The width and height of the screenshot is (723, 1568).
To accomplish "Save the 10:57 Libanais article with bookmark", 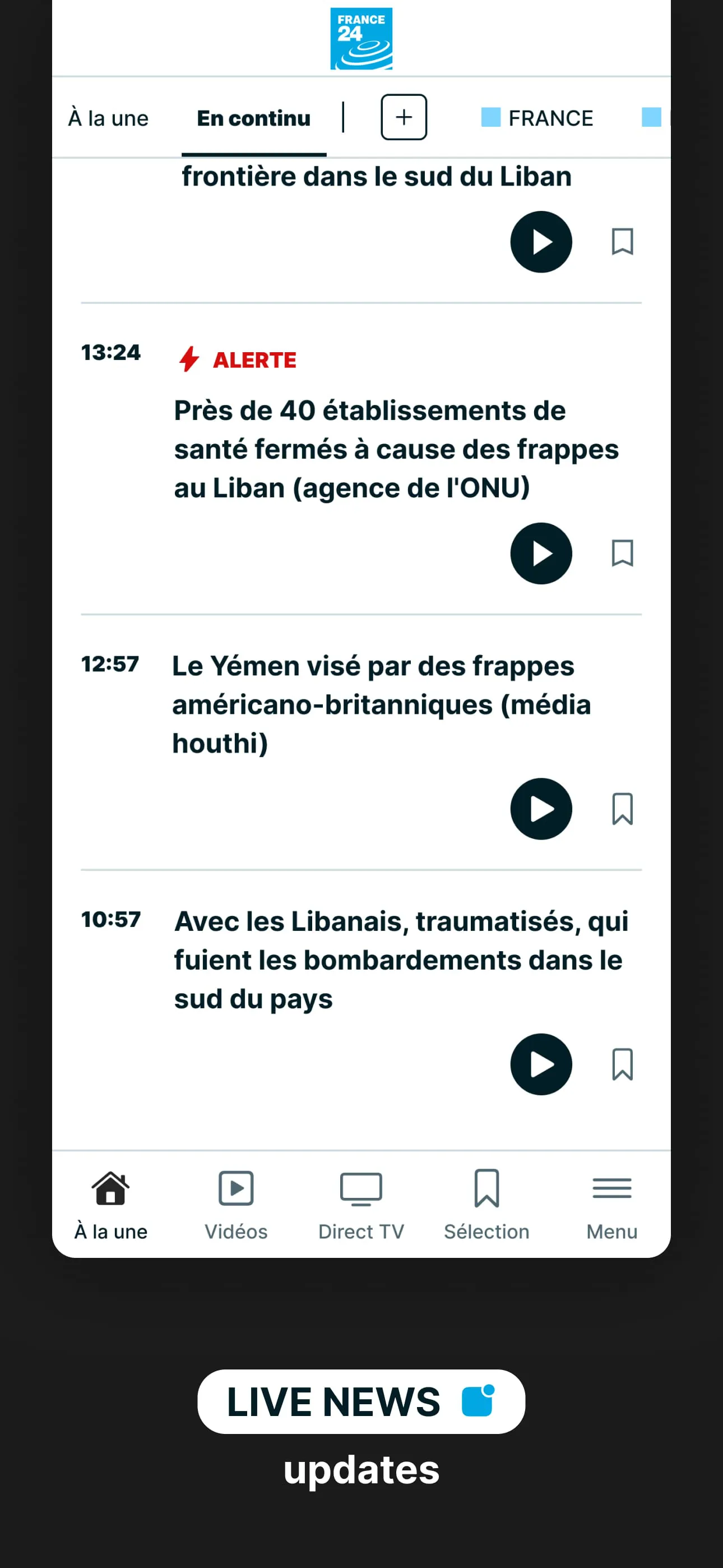I will pyautogui.click(x=623, y=1064).
